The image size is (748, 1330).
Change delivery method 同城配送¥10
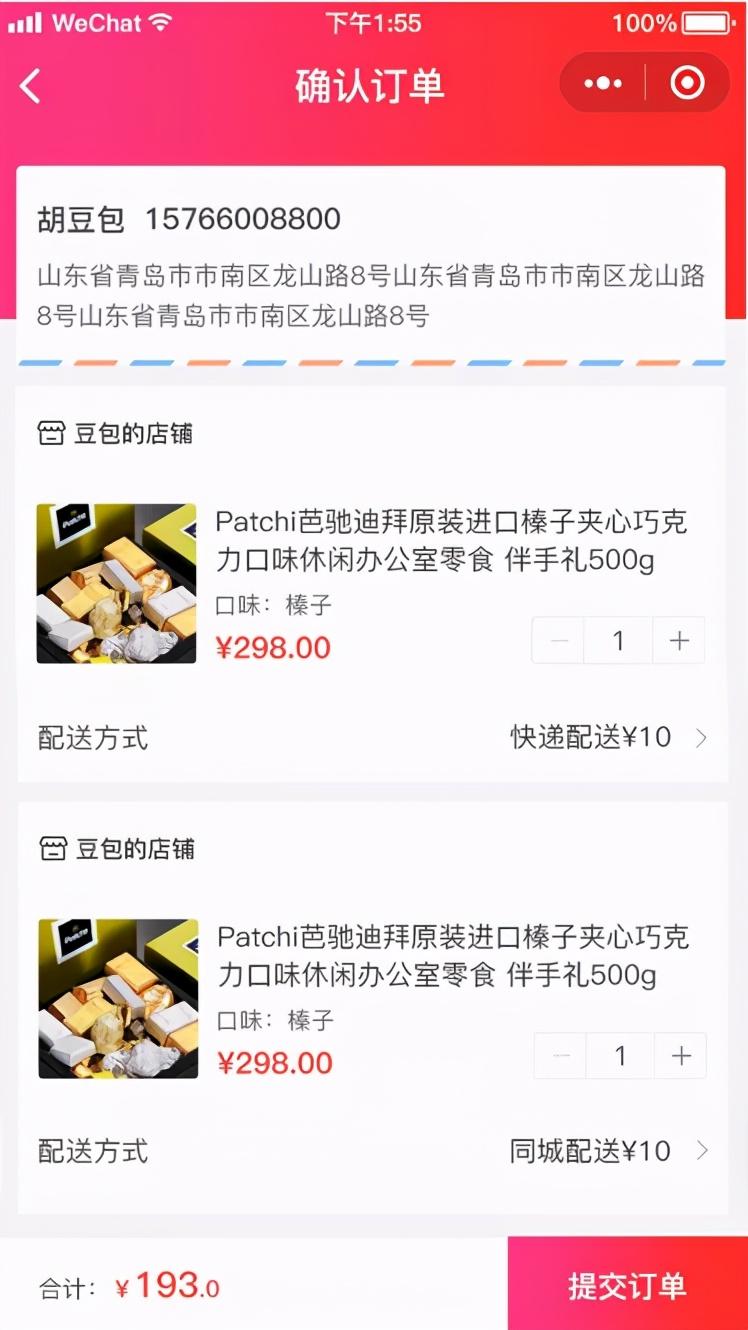608,1151
